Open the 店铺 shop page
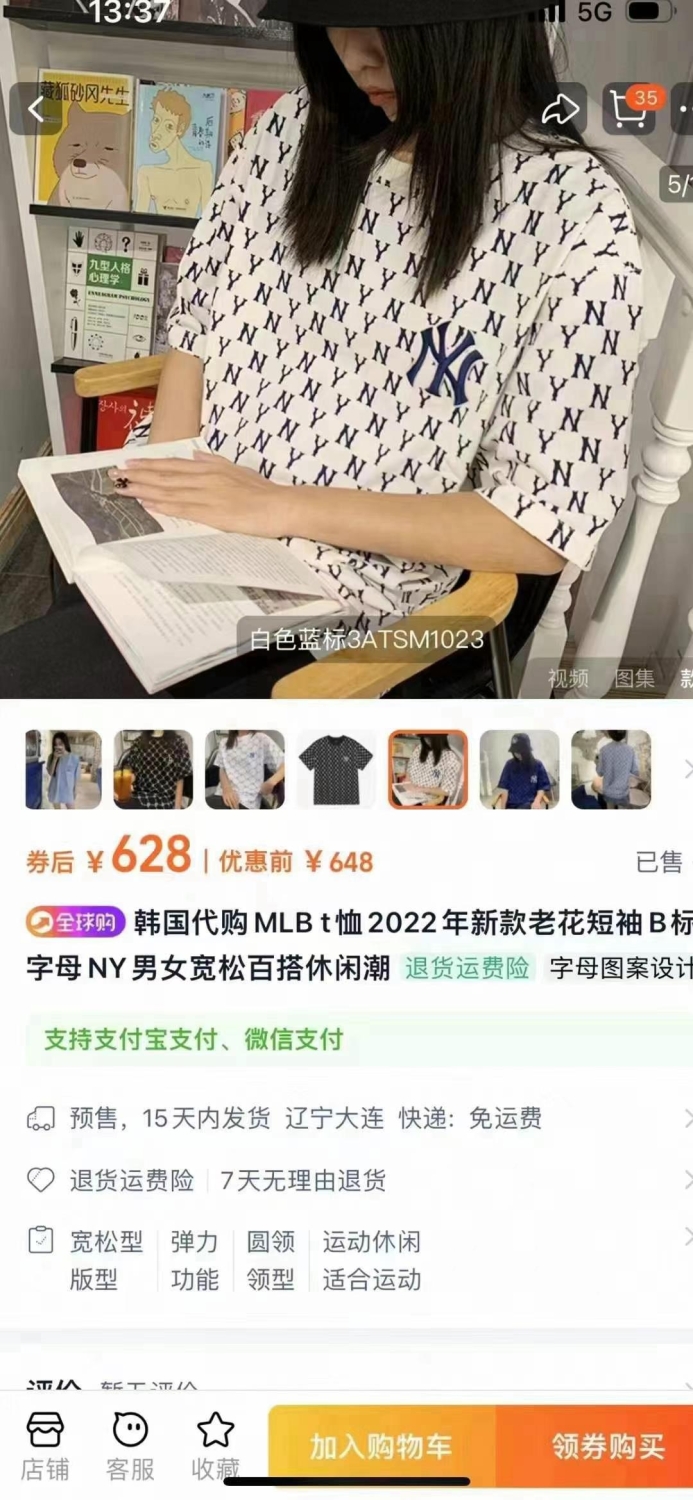The height and width of the screenshot is (1500, 693). pos(45,1445)
